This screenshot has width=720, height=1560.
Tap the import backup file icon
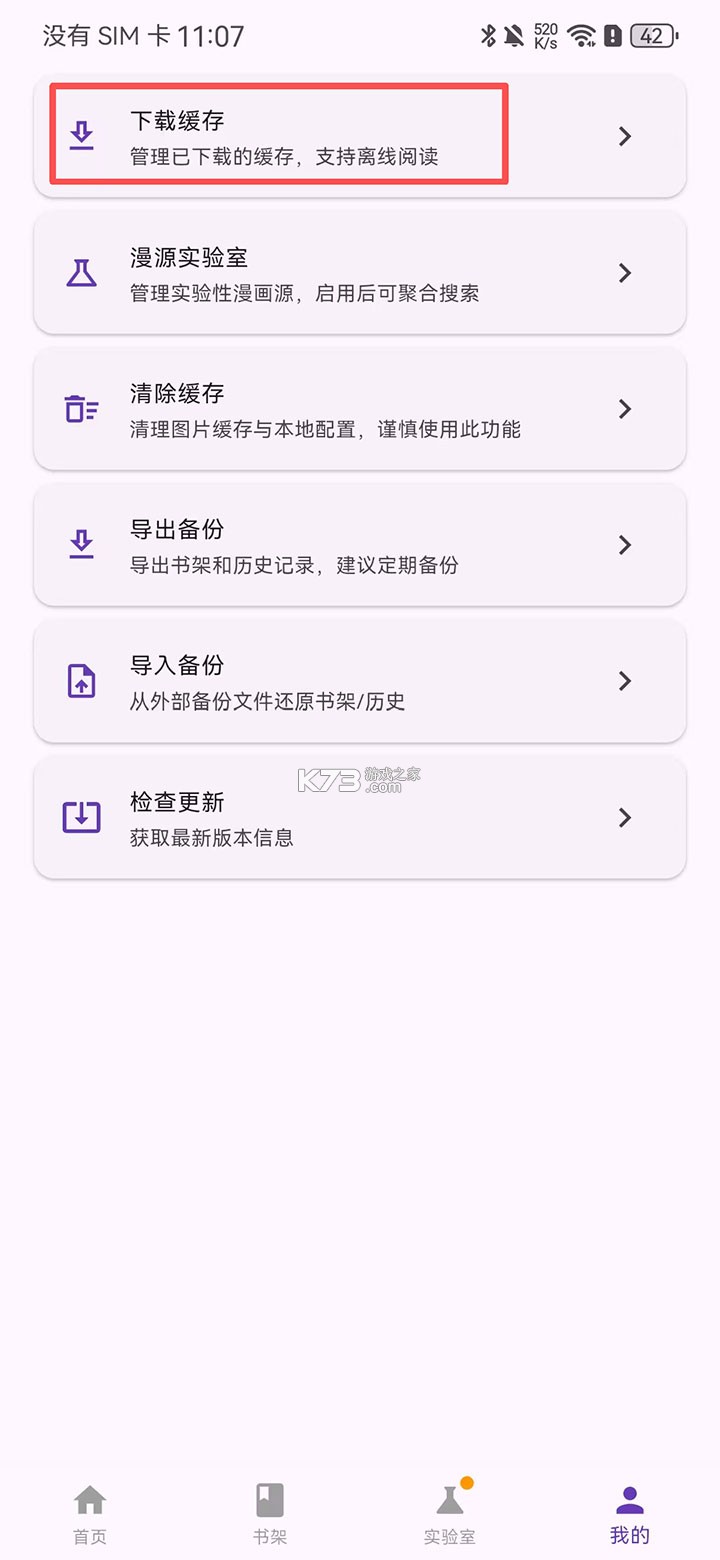(81, 681)
